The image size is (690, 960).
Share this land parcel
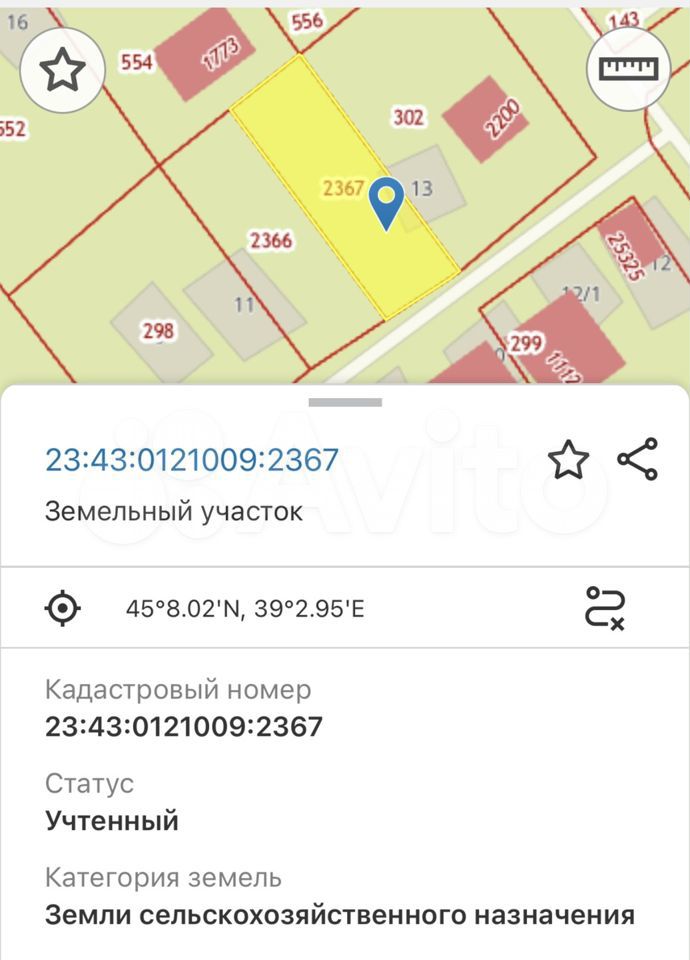[x=637, y=460]
